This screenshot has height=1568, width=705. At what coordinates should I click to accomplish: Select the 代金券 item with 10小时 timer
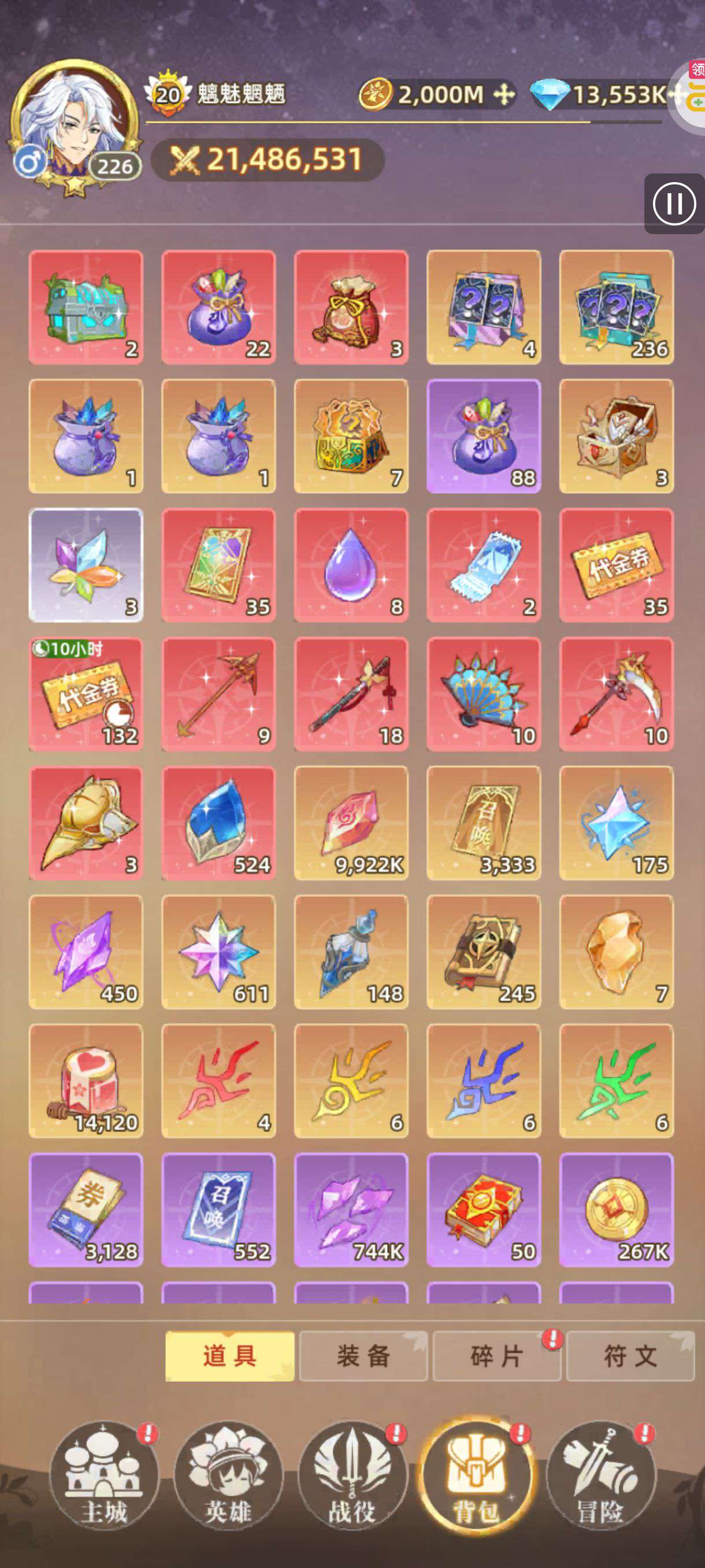(86, 694)
